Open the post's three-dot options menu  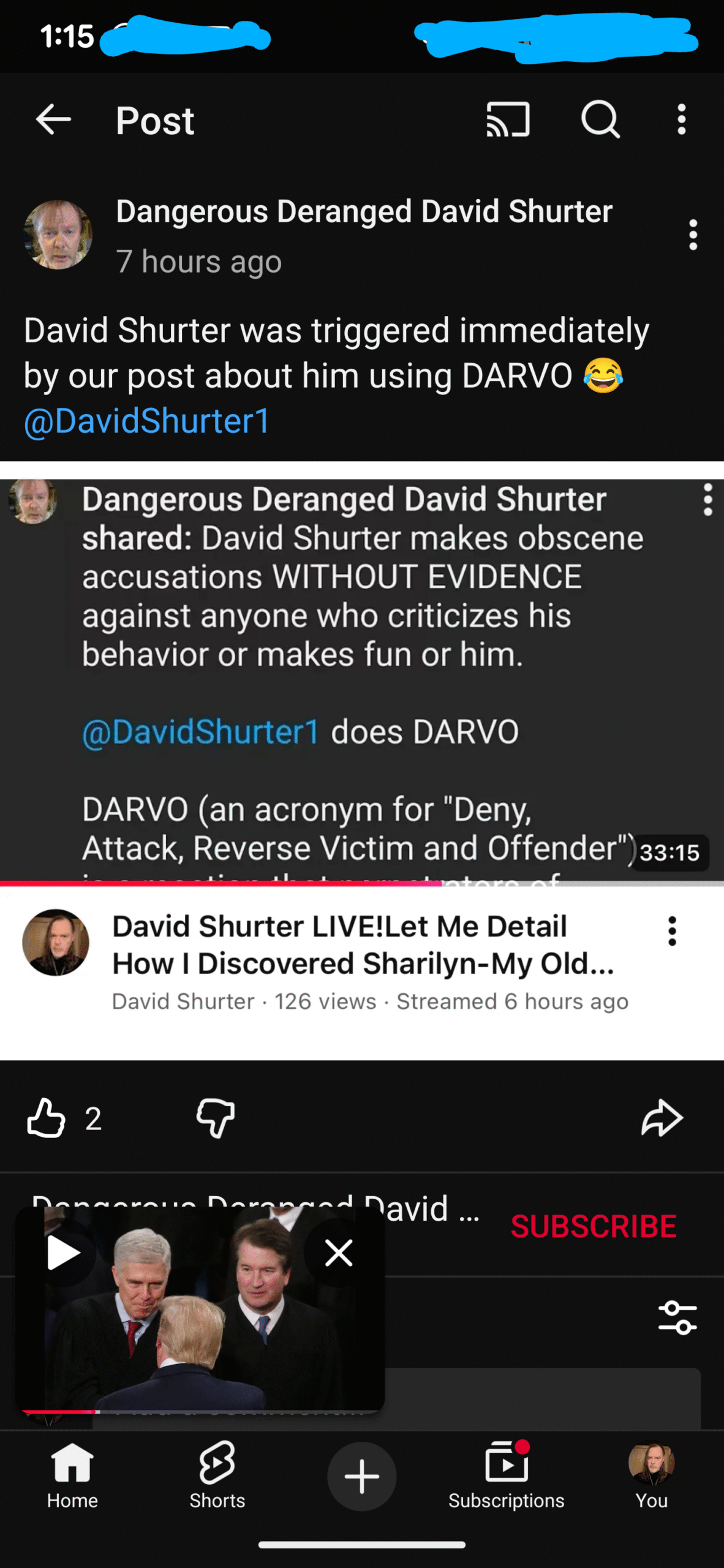[693, 235]
